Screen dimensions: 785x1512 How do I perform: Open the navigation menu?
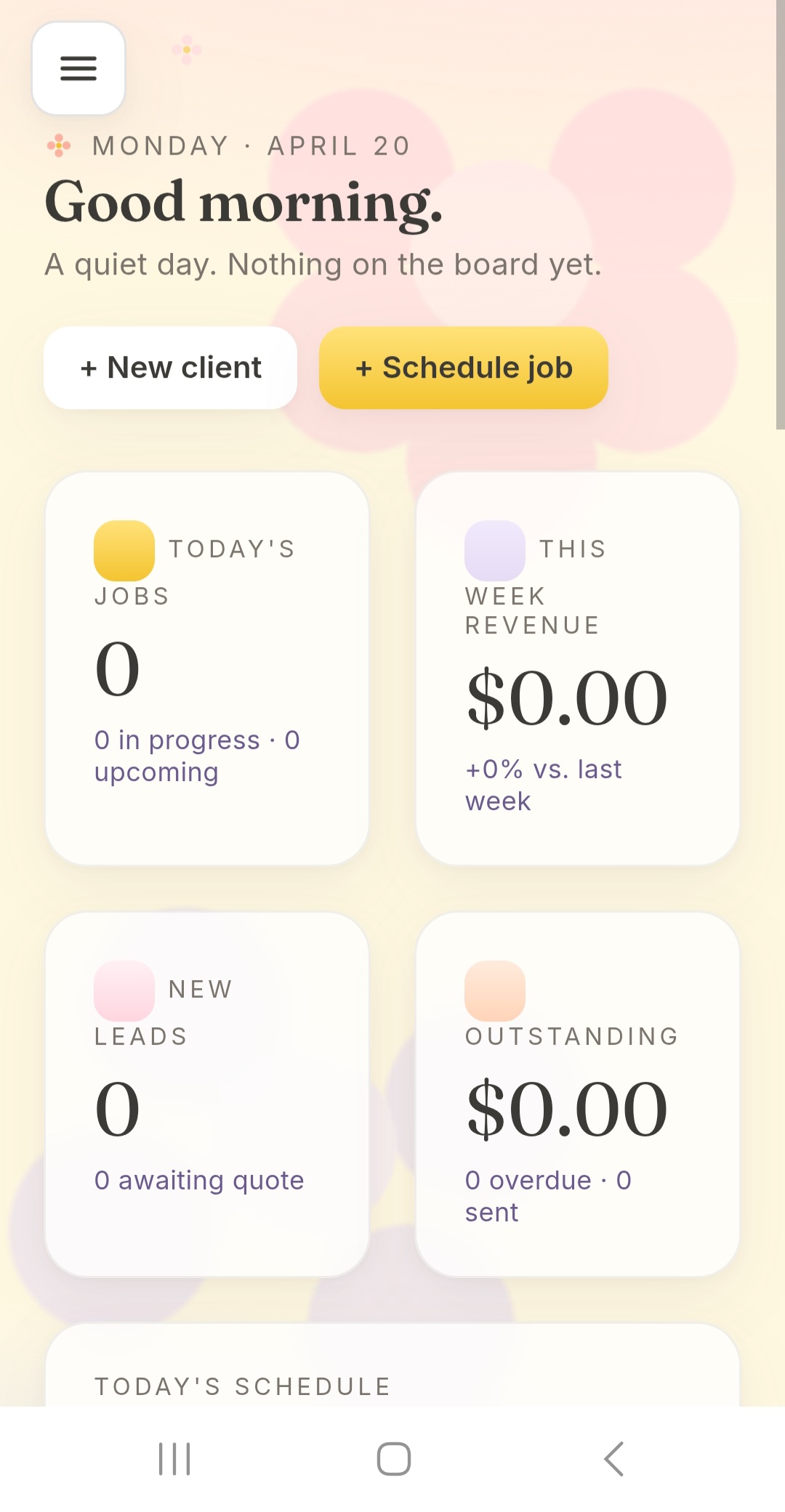pyautogui.click(x=78, y=68)
